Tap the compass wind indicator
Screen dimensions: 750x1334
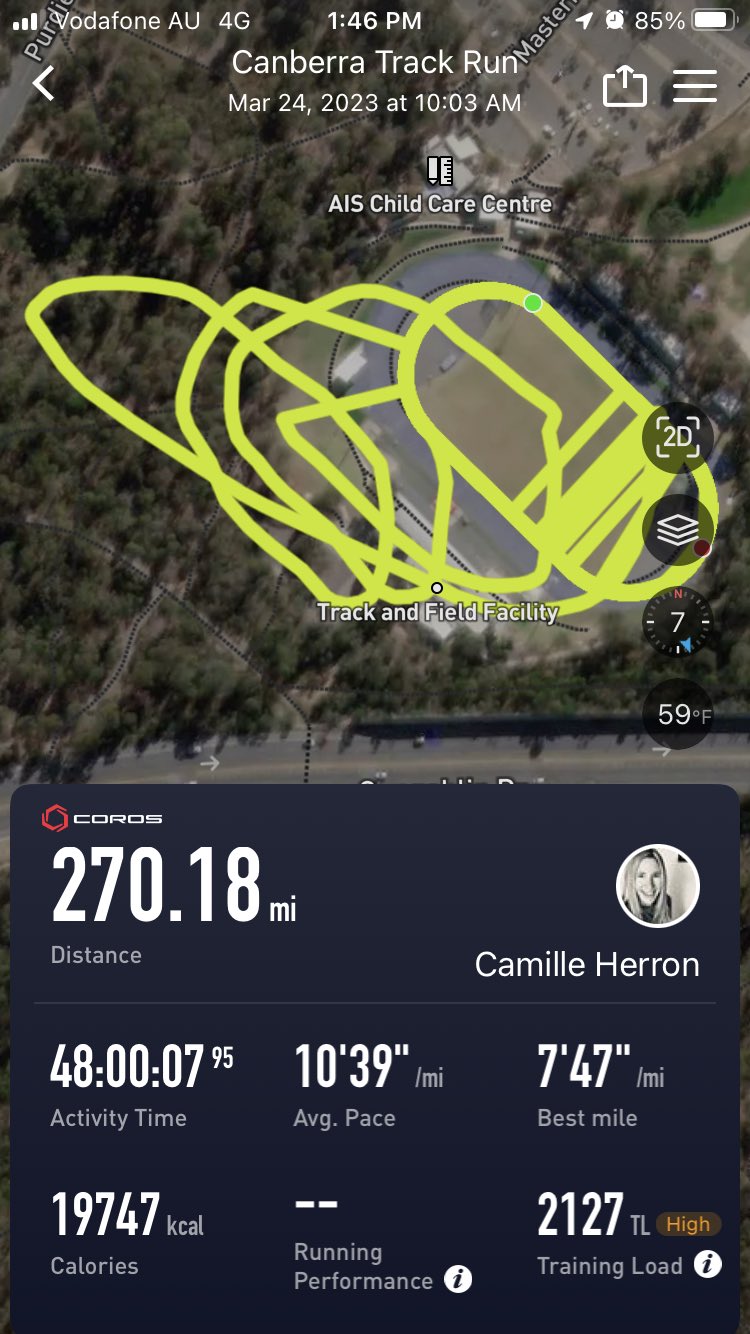(678, 622)
